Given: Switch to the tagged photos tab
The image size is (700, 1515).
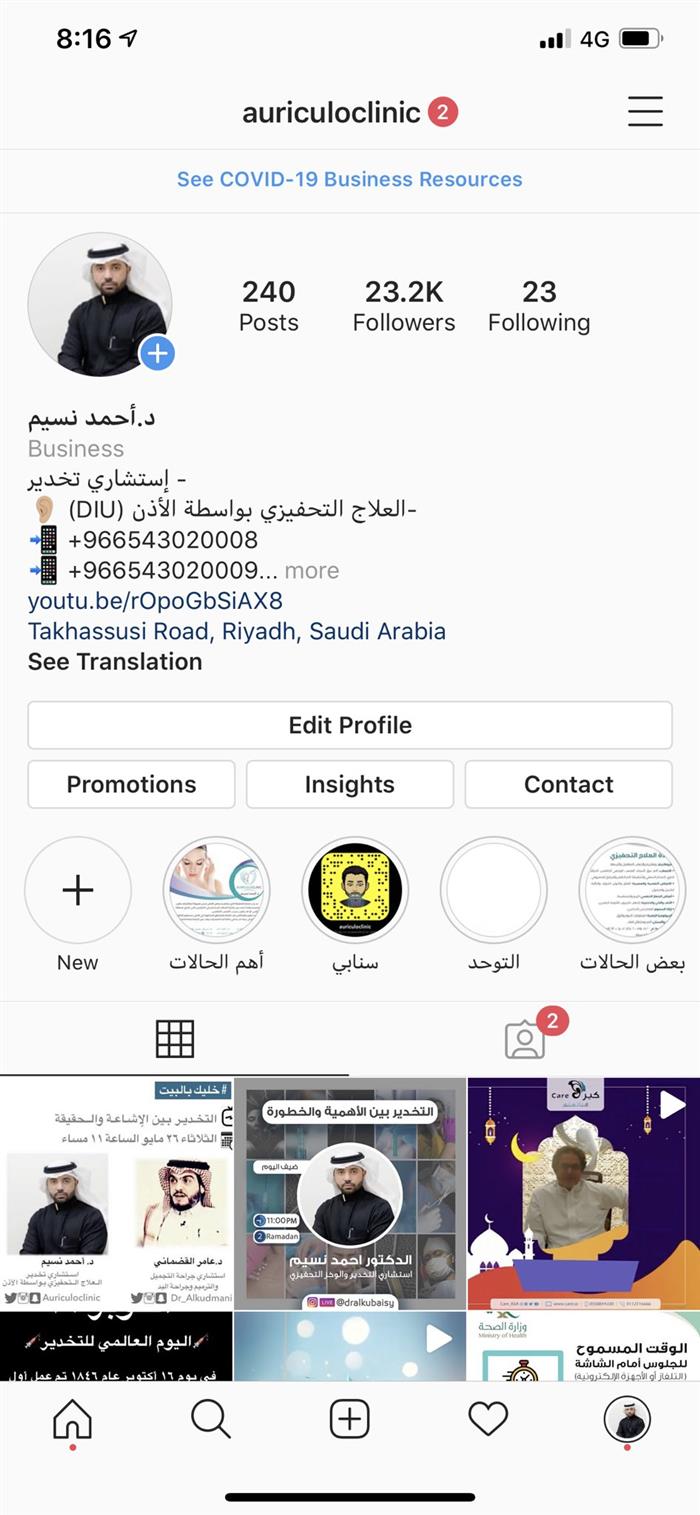Looking at the screenshot, I should point(525,1040).
